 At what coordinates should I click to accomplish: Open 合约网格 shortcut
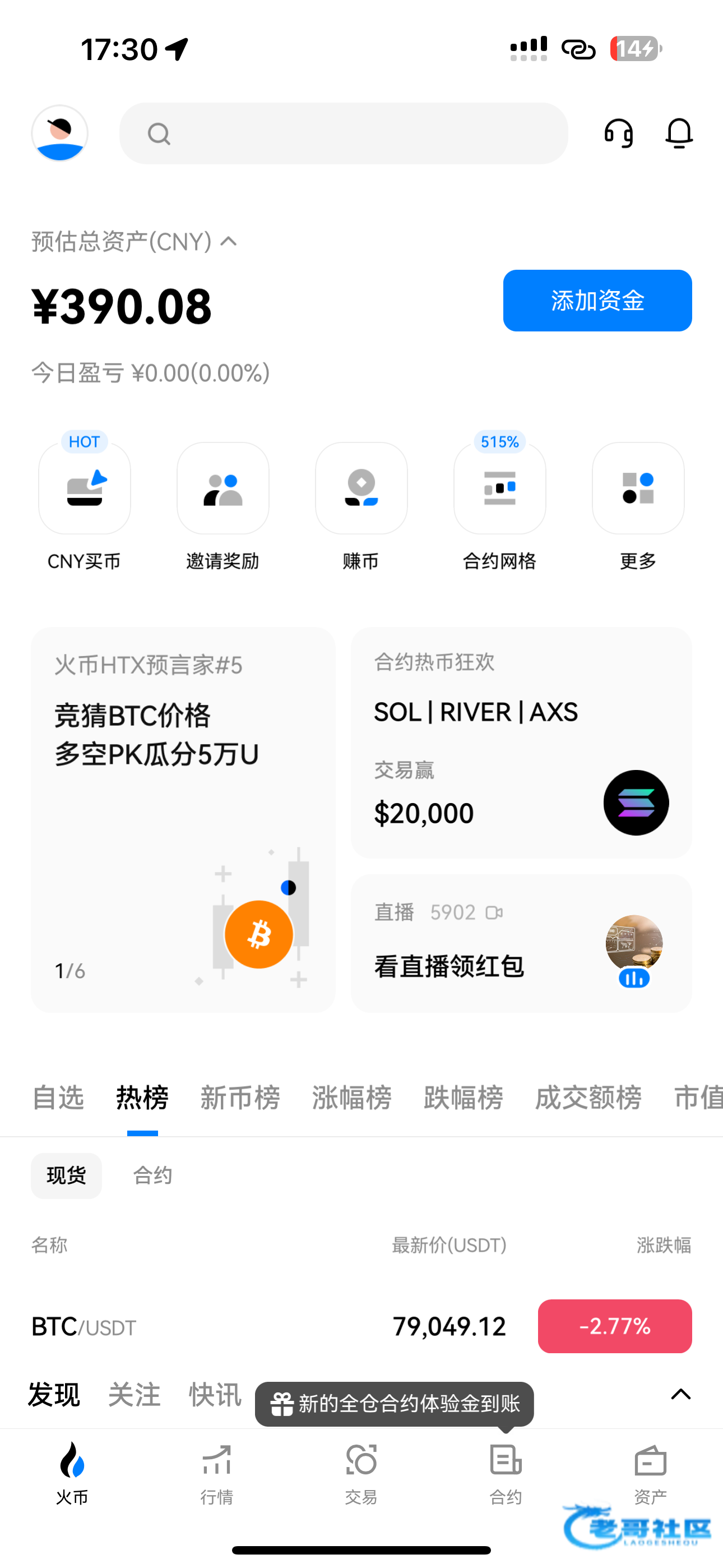point(499,489)
